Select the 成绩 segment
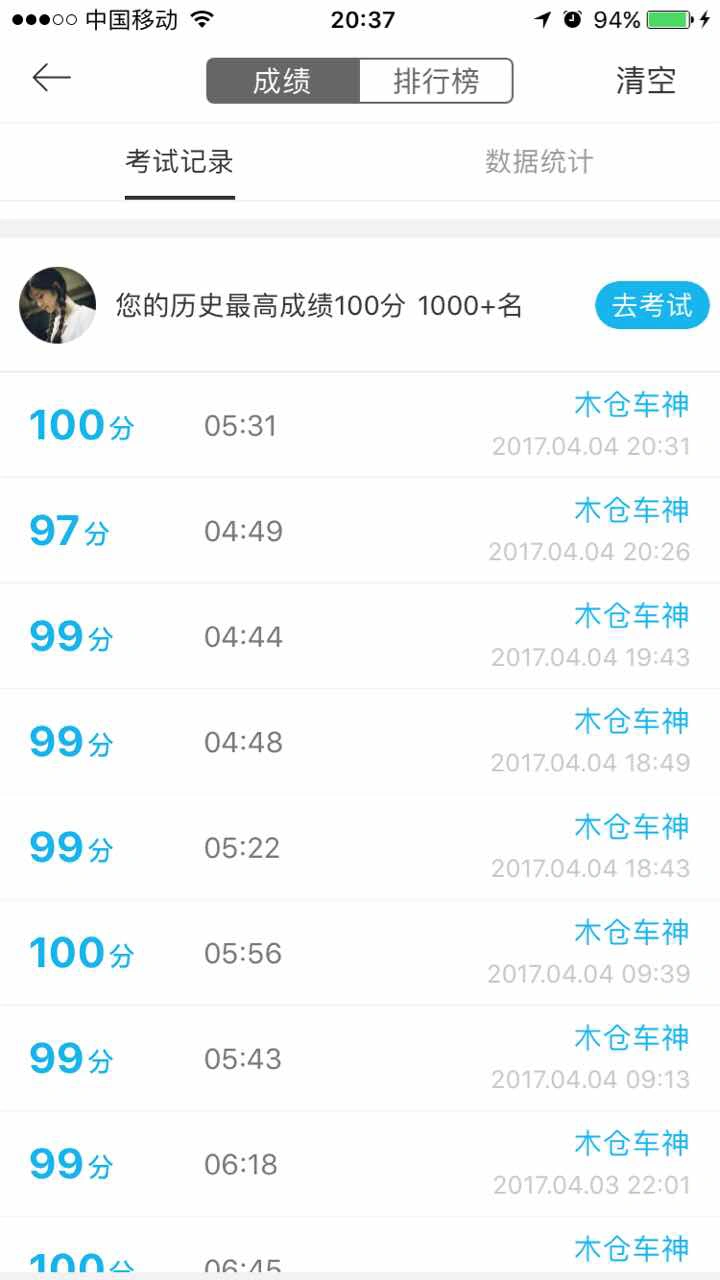This screenshot has height=1280, width=720. click(283, 81)
